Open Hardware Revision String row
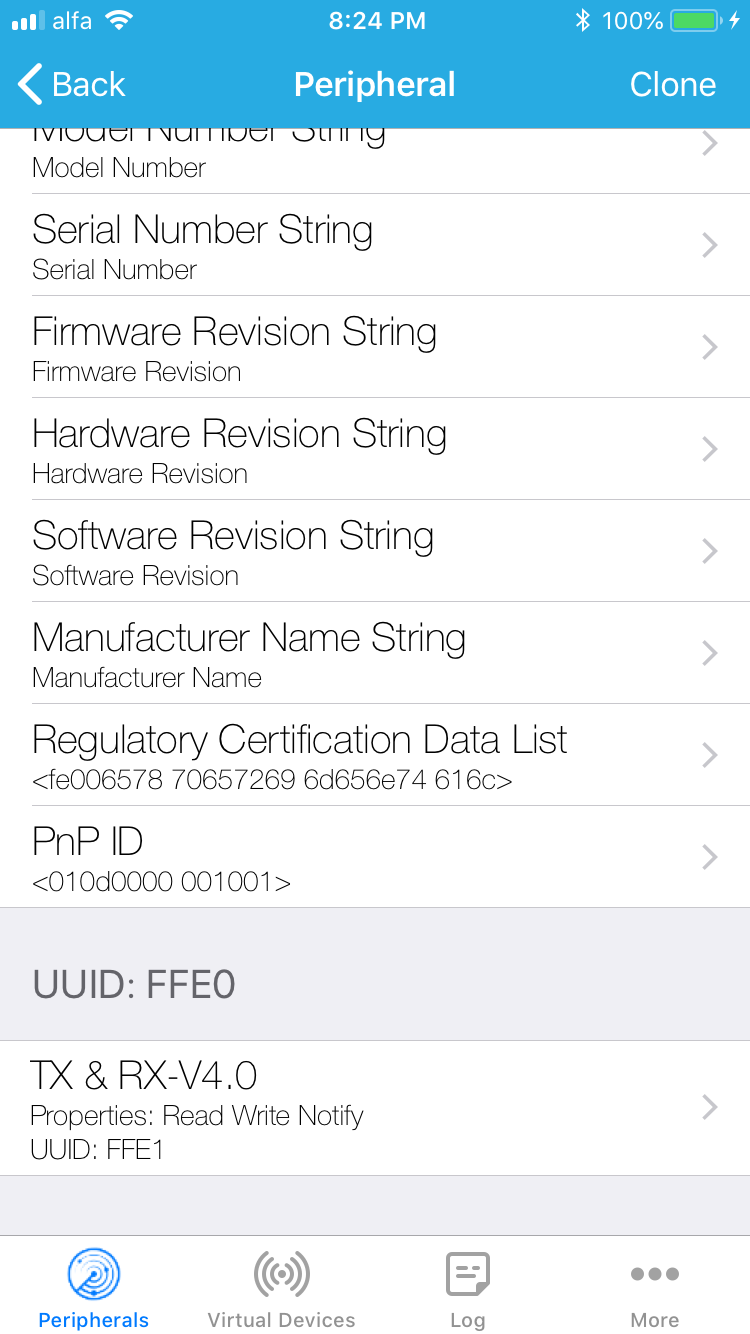The width and height of the screenshot is (750, 1334). pyautogui.click(x=375, y=449)
